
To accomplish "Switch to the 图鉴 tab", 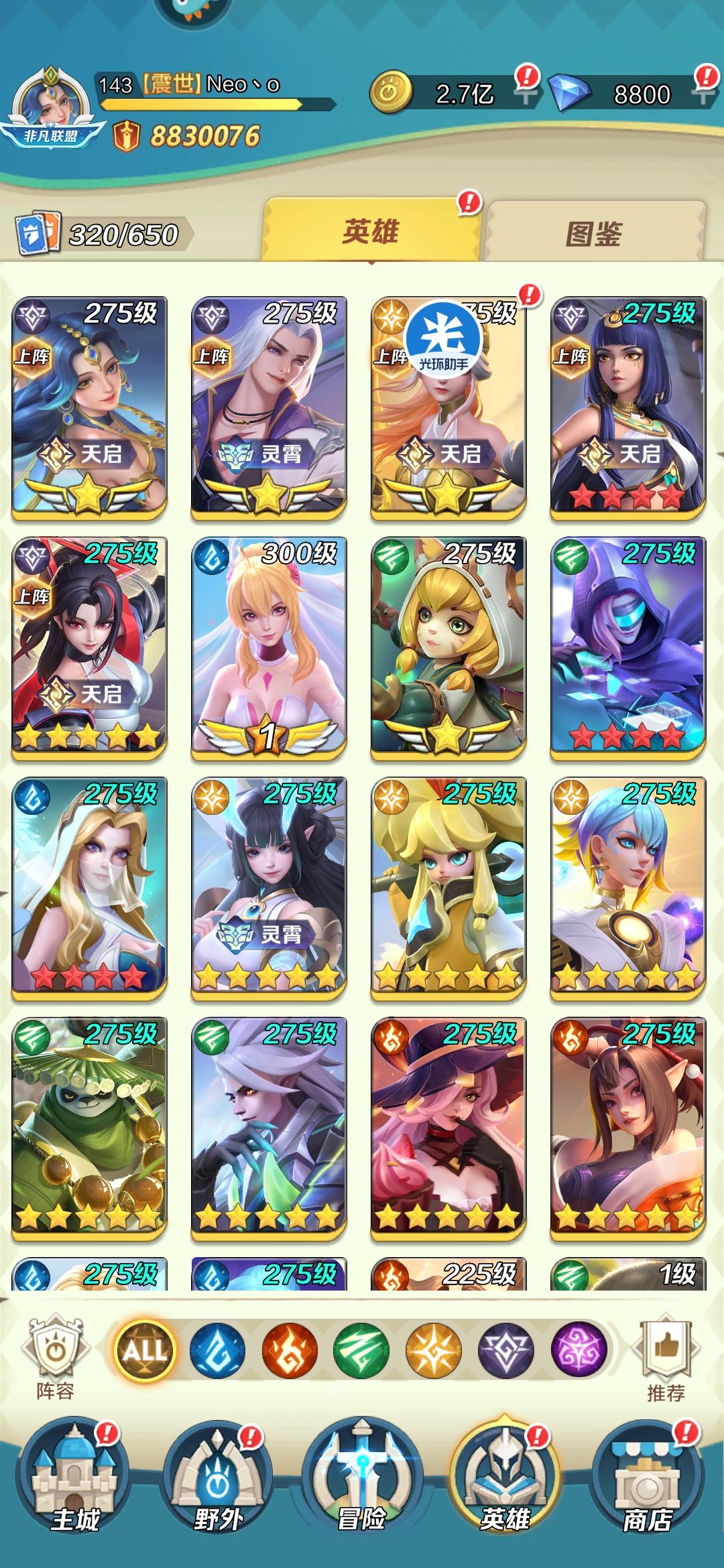I will pyautogui.click(x=595, y=232).
